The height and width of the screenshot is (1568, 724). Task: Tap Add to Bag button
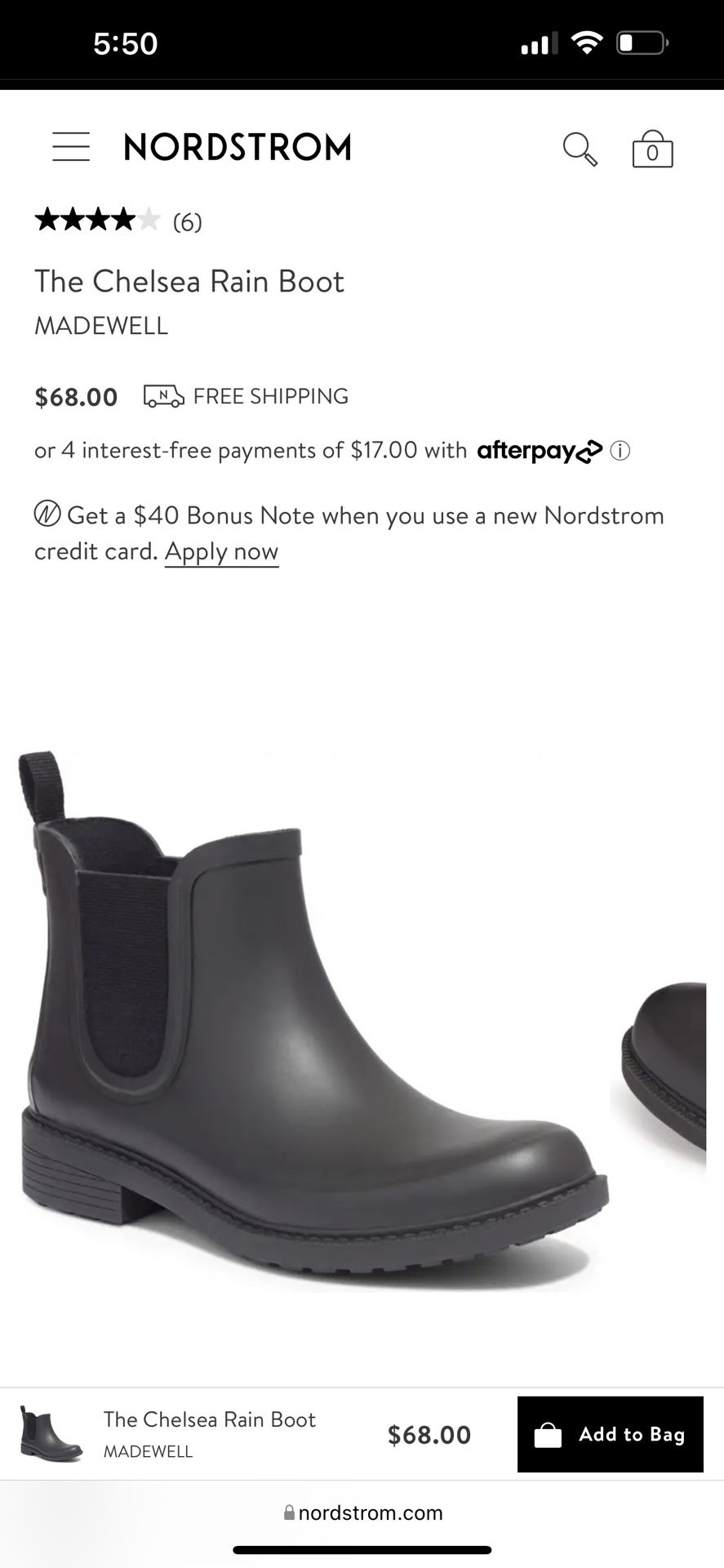click(x=610, y=1434)
